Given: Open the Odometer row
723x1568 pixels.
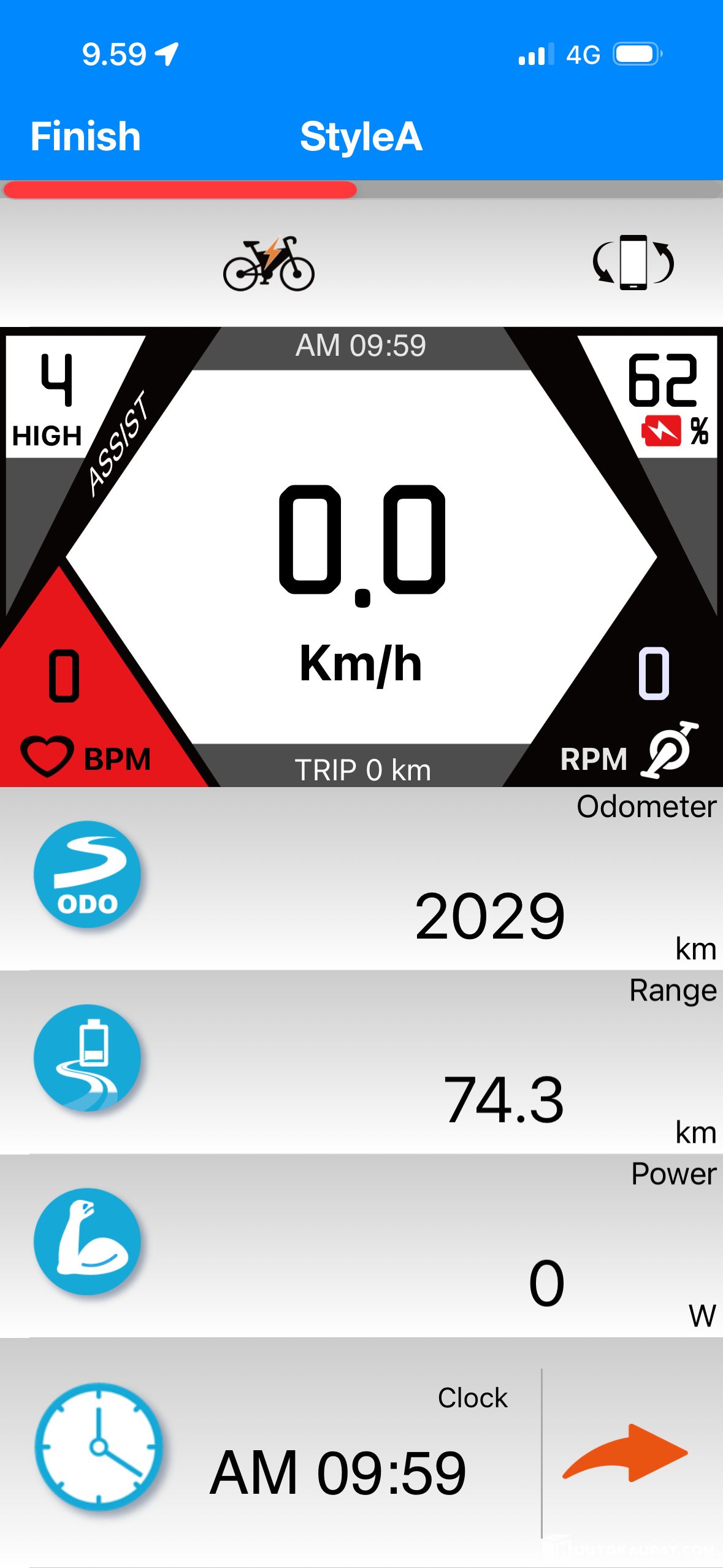Looking at the screenshot, I should click(361, 878).
